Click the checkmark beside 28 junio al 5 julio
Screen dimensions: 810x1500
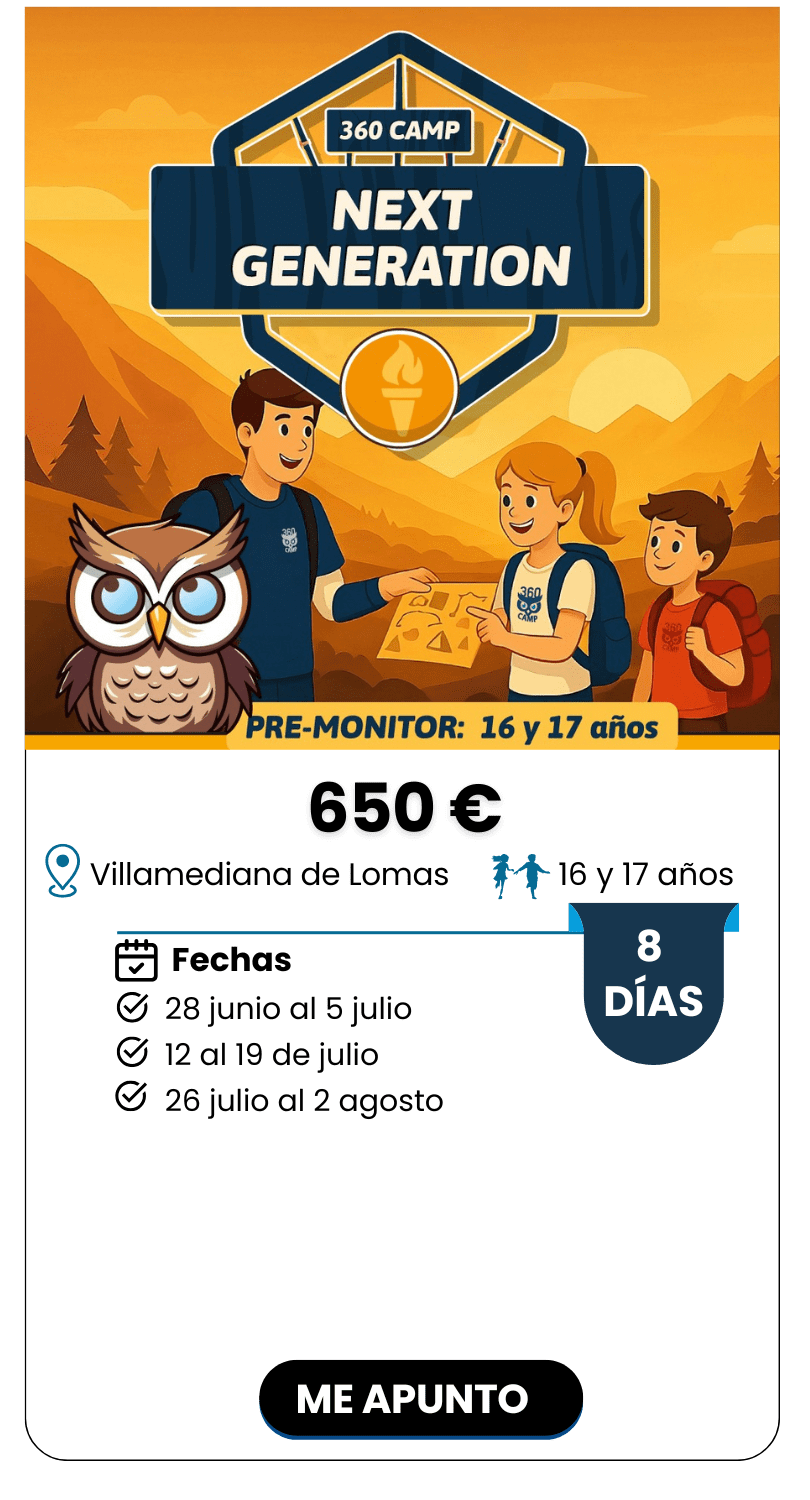(131, 1008)
